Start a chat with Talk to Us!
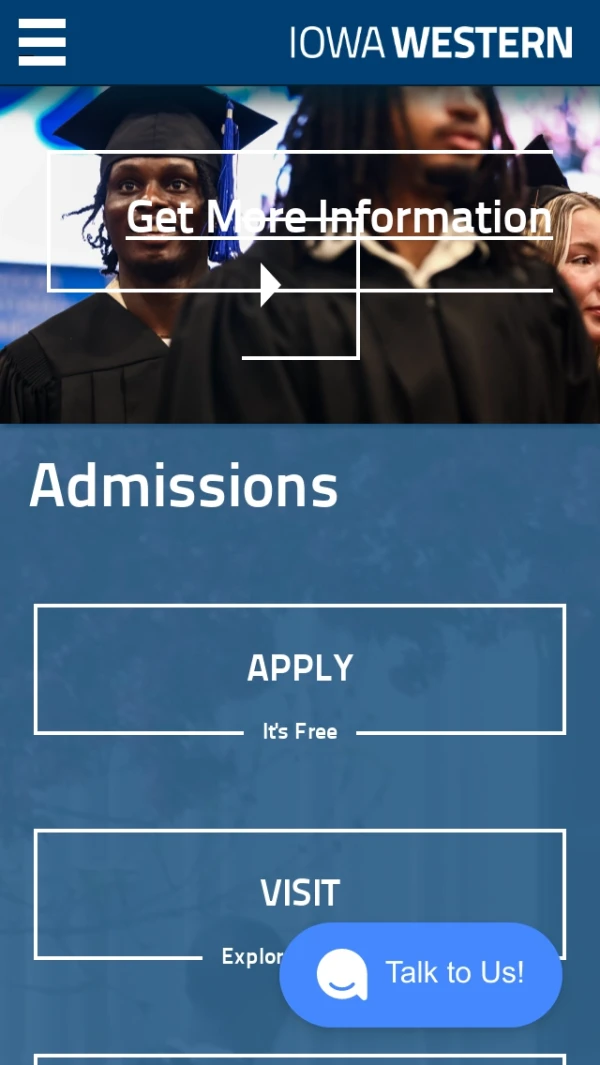 point(421,974)
